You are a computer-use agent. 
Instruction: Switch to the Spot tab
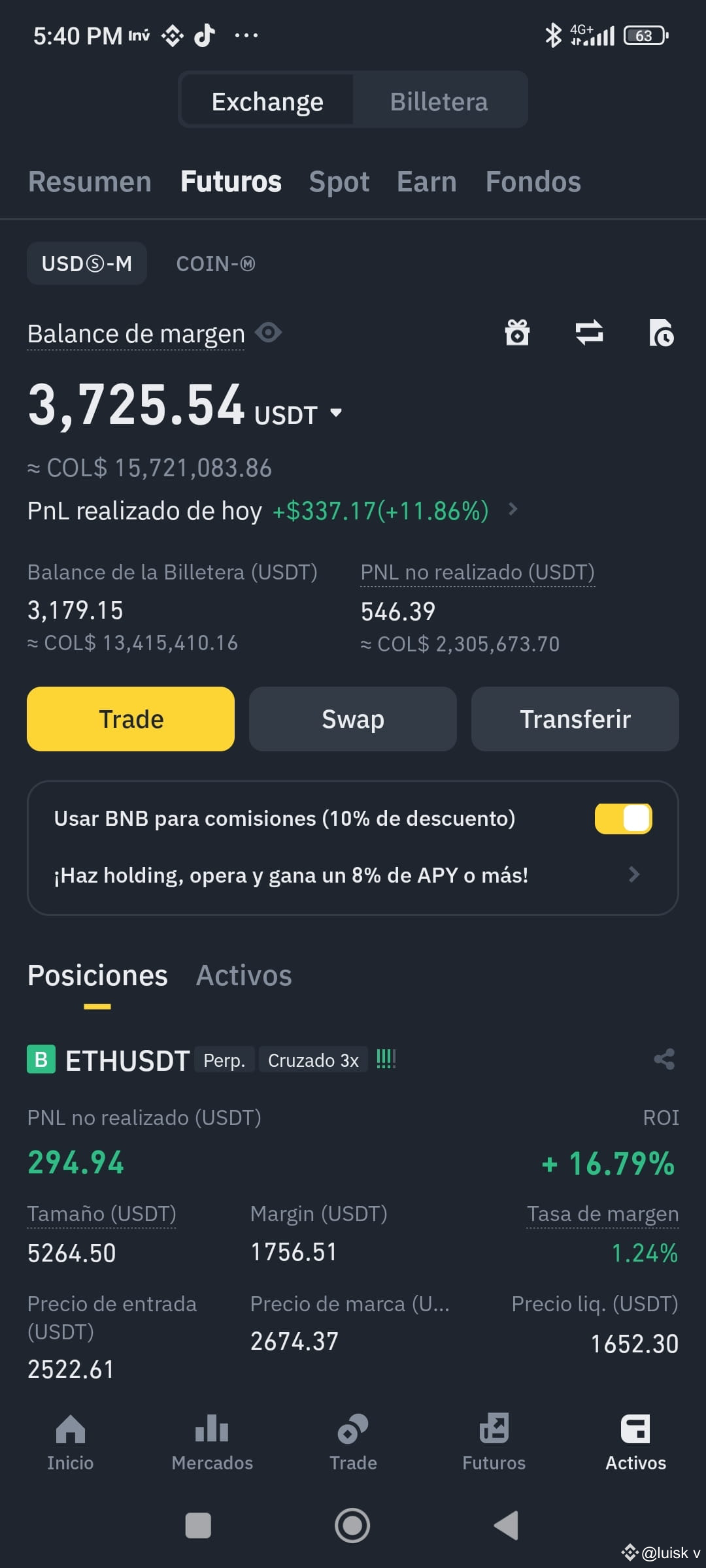pos(339,182)
